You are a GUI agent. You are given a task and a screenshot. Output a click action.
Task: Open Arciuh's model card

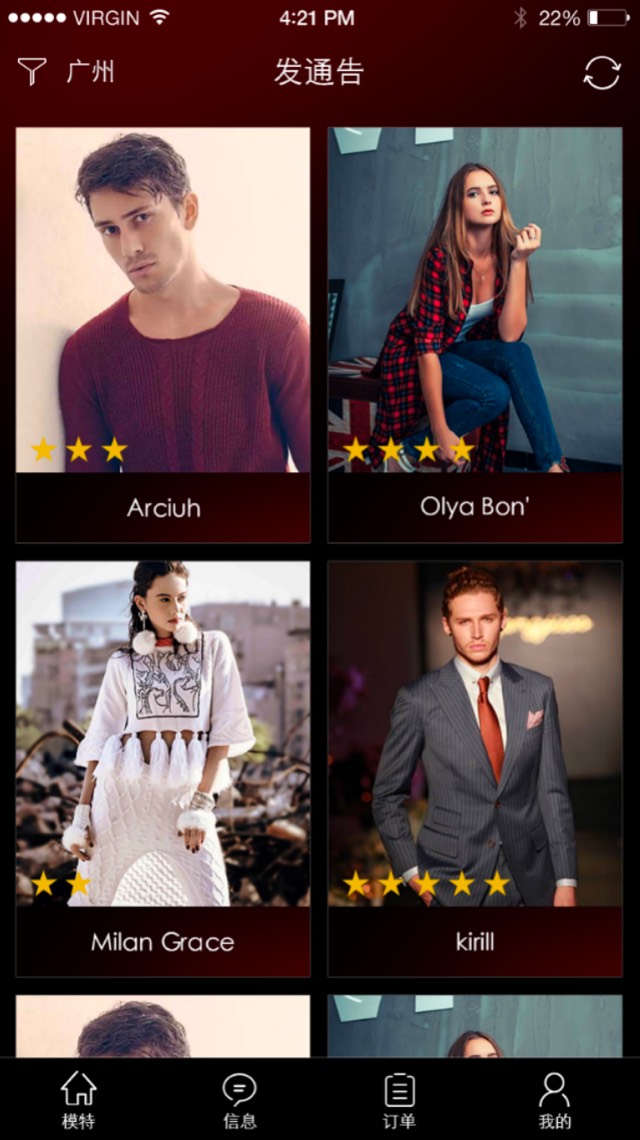coord(163,334)
